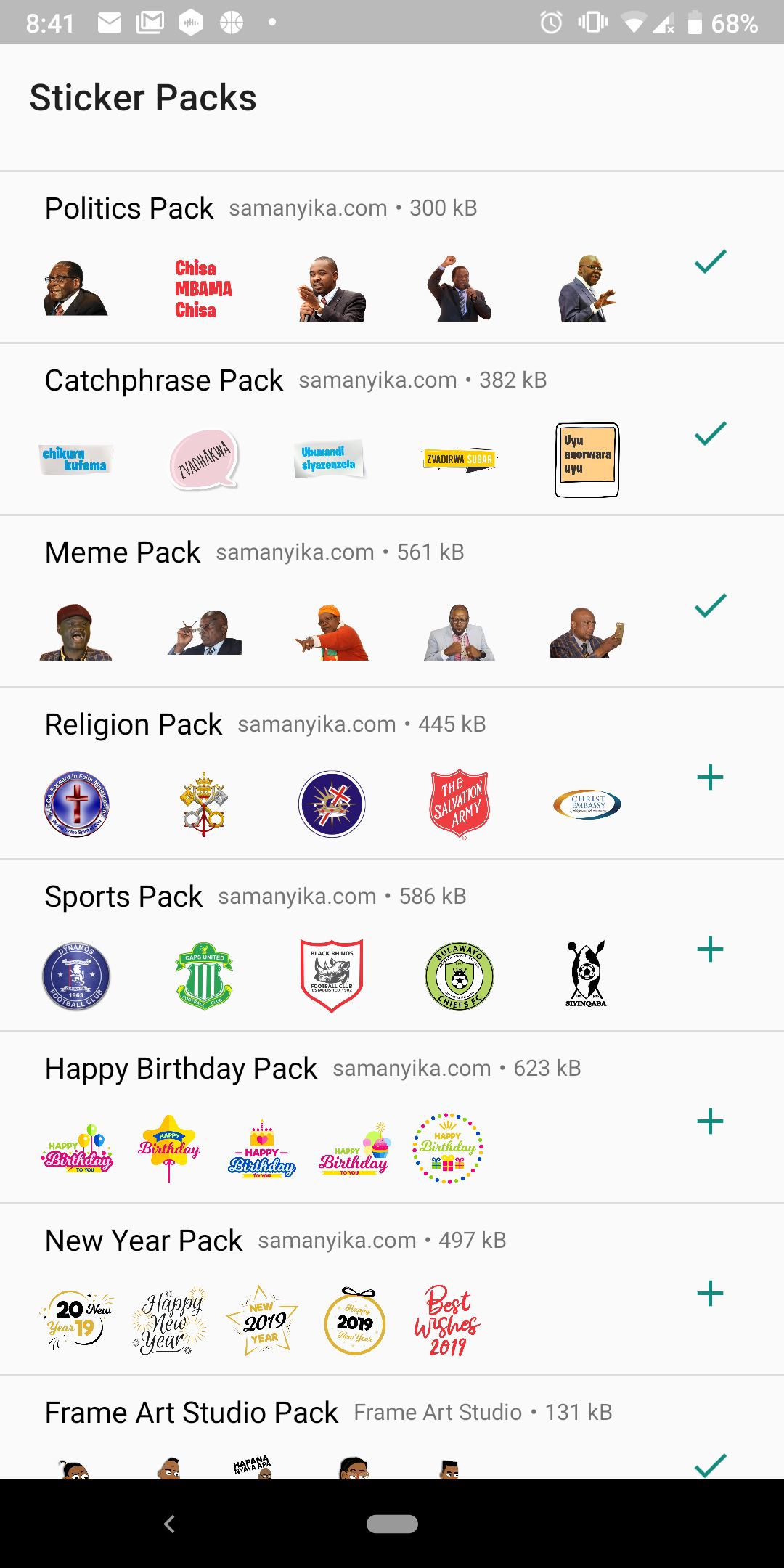Image resolution: width=784 pixels, height=1568 pixels.
Task: Open the New Year Pack details
Action: (392, 1290)
